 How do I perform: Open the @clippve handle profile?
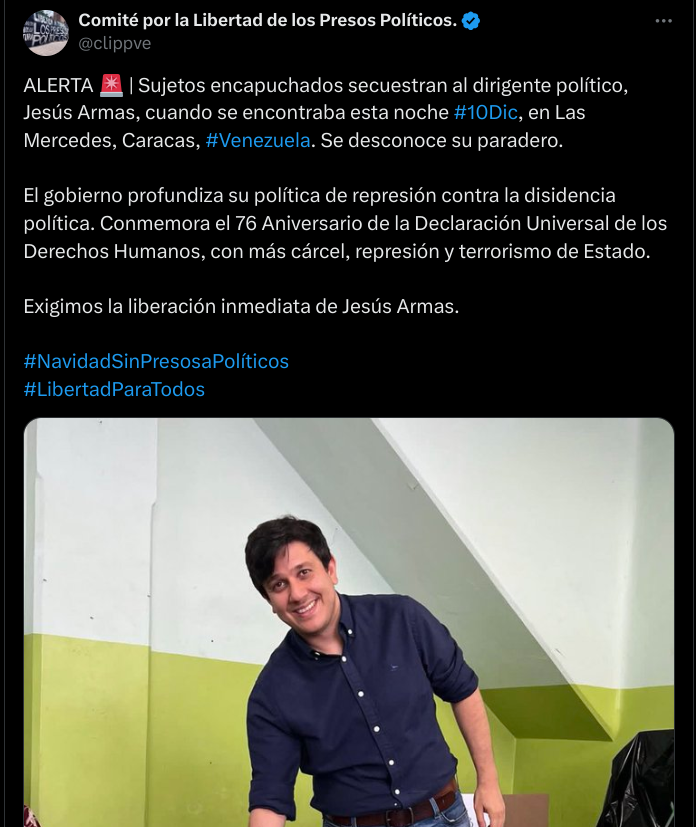pos(113,44)
